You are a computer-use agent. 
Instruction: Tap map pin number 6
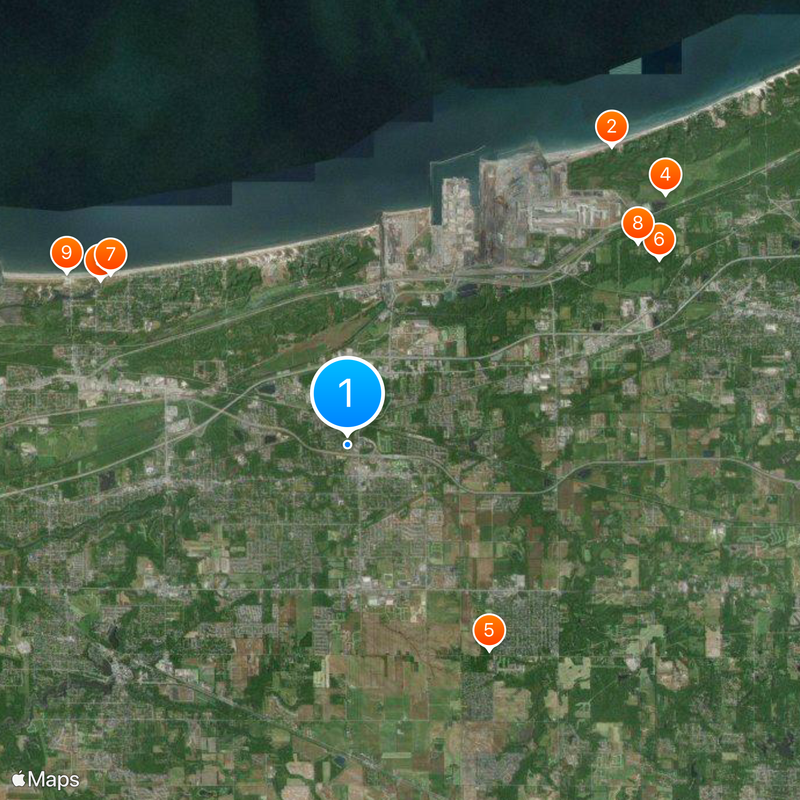(659, 240)
